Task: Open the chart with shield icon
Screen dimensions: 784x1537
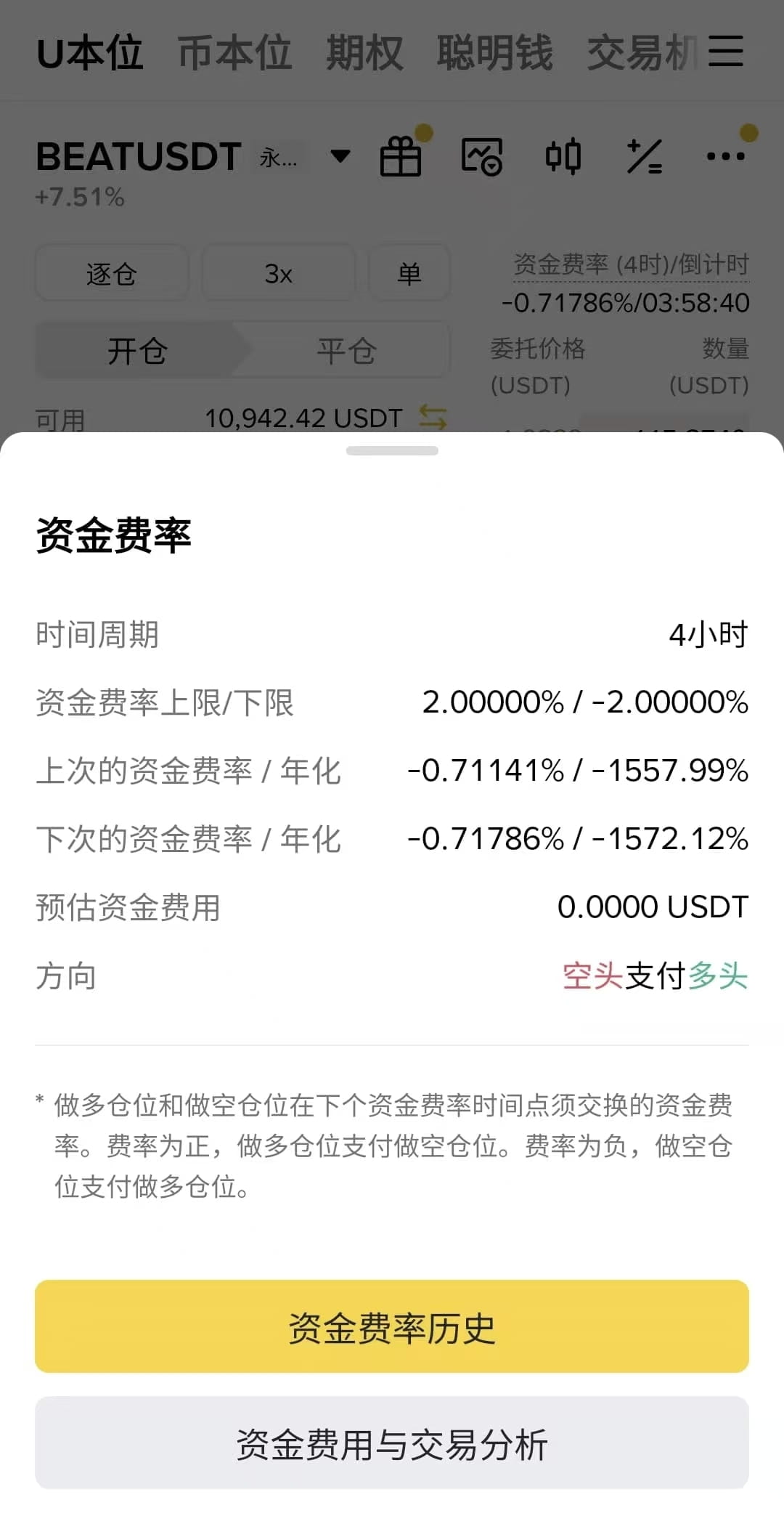Action: (x=482, y=156)
